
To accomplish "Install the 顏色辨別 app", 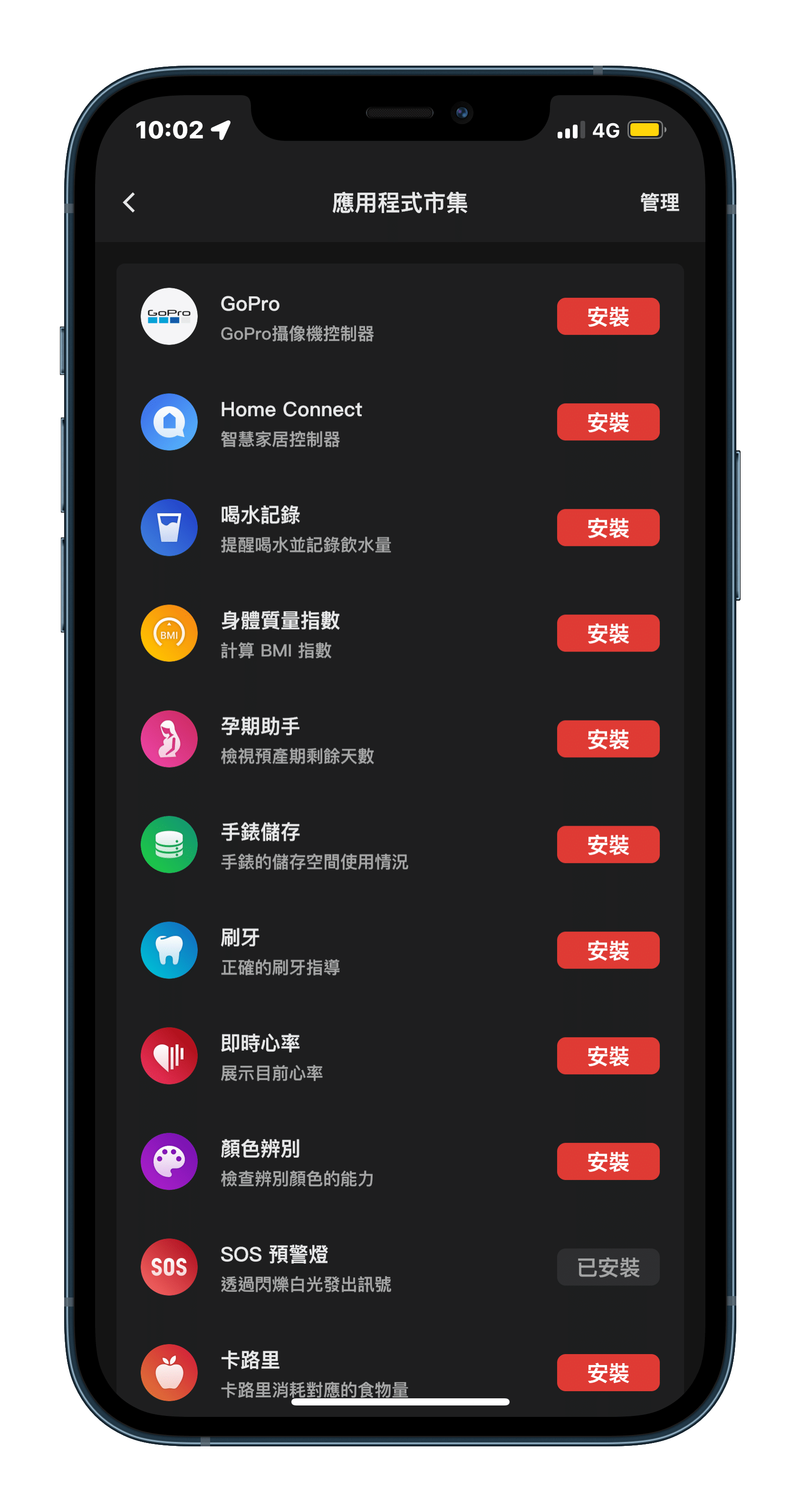I will (x=607, y=1161).
